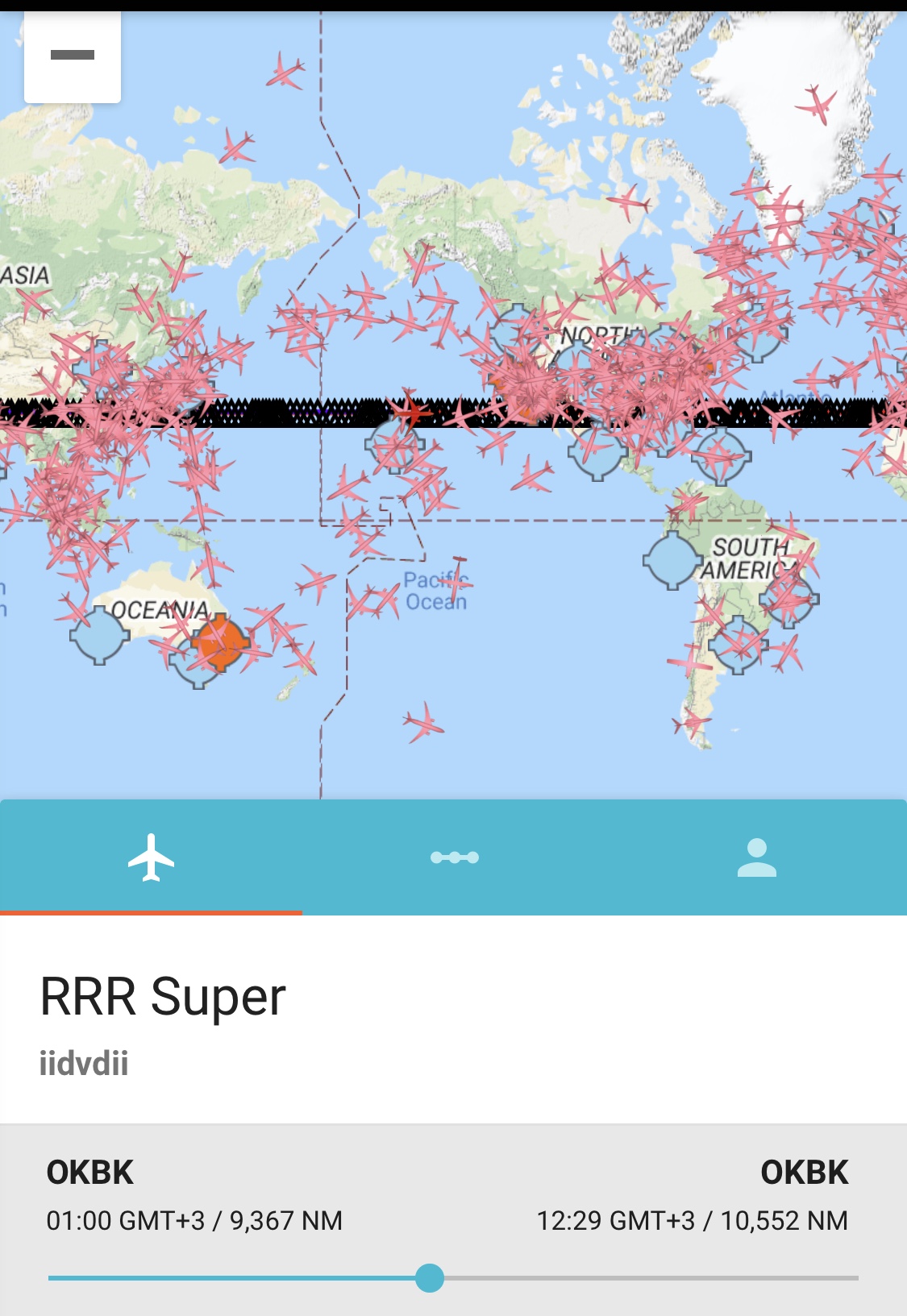Open the pilot profile tab
The image size is (907, 1316).
pos(756,857)
